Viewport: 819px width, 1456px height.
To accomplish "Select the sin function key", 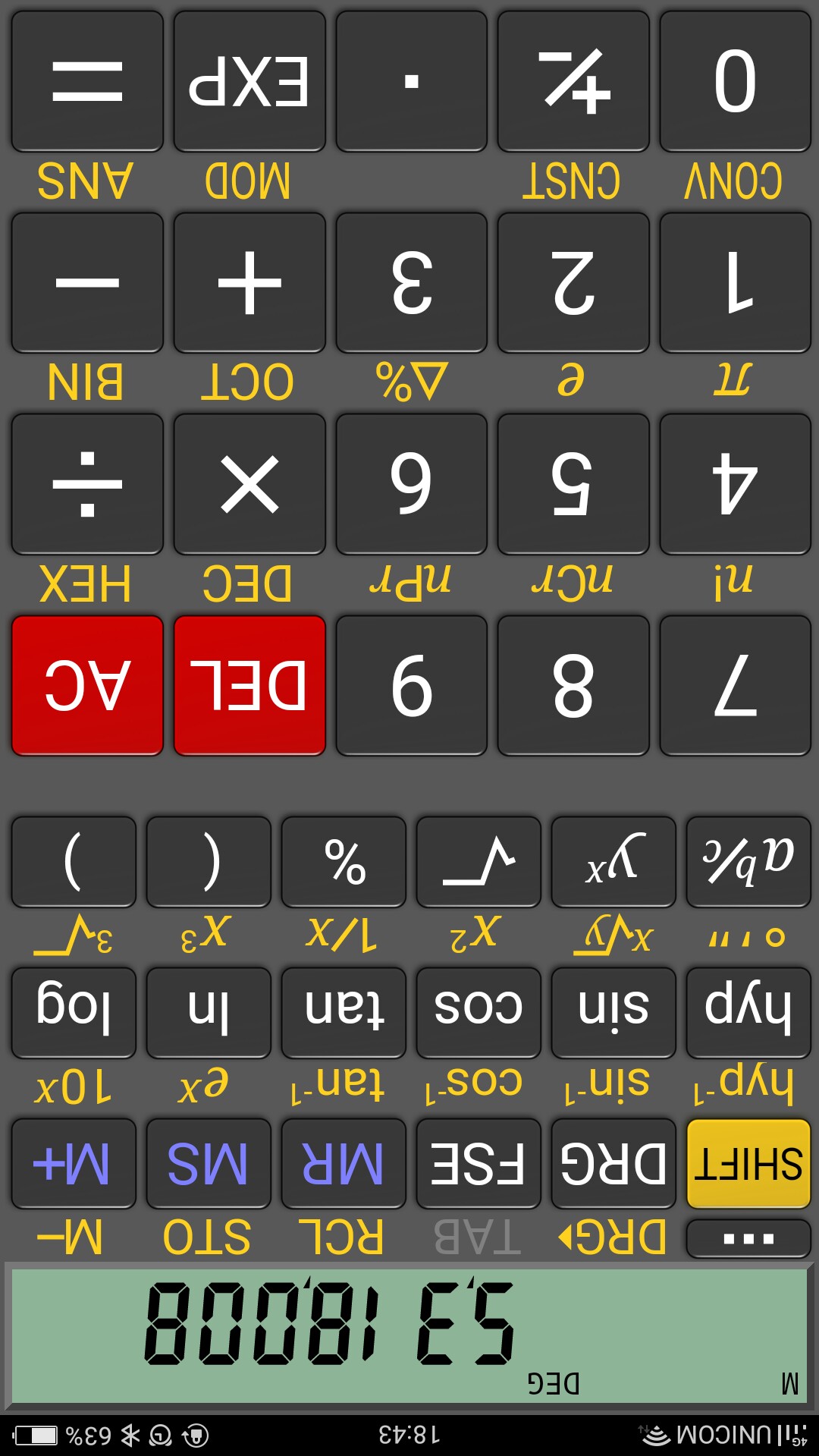I will (613, 1012).
